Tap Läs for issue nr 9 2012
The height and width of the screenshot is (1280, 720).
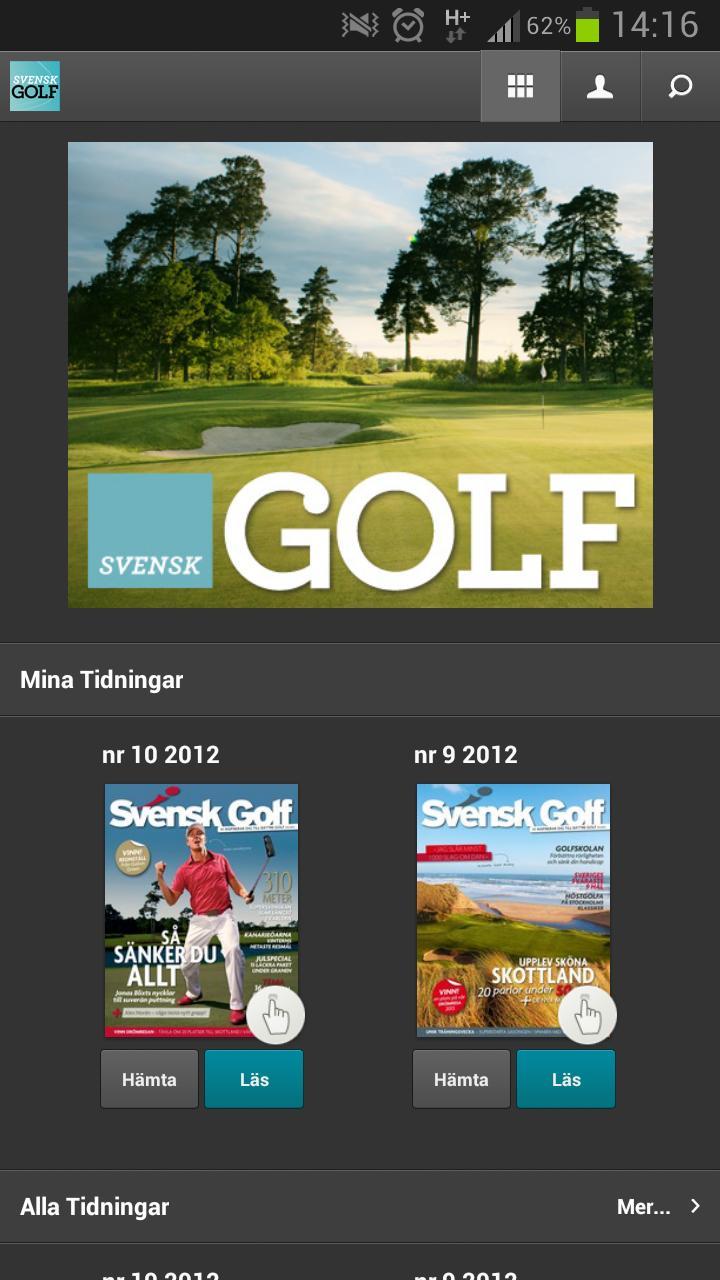pos(565,1079)
